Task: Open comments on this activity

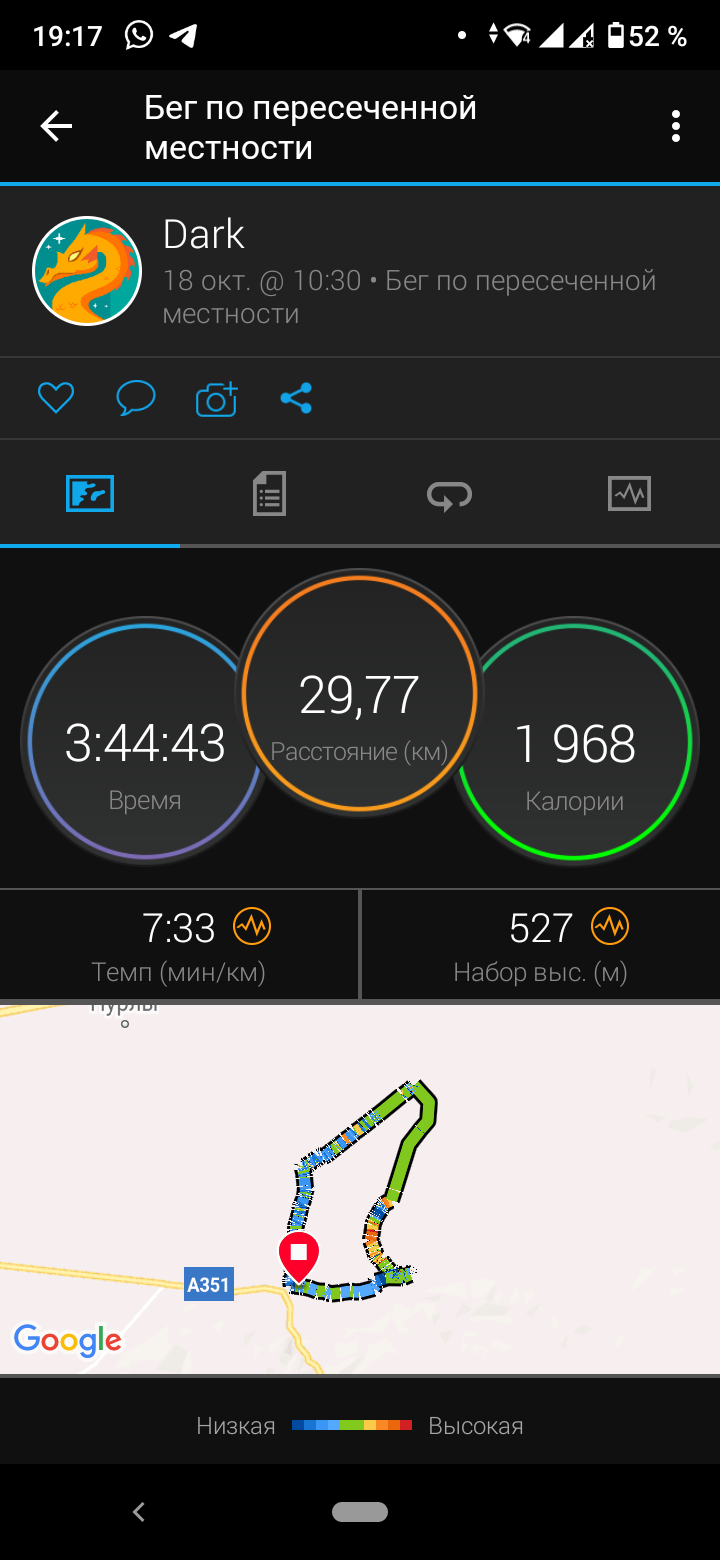Action: pyautogui.click(x=136, y=398)
